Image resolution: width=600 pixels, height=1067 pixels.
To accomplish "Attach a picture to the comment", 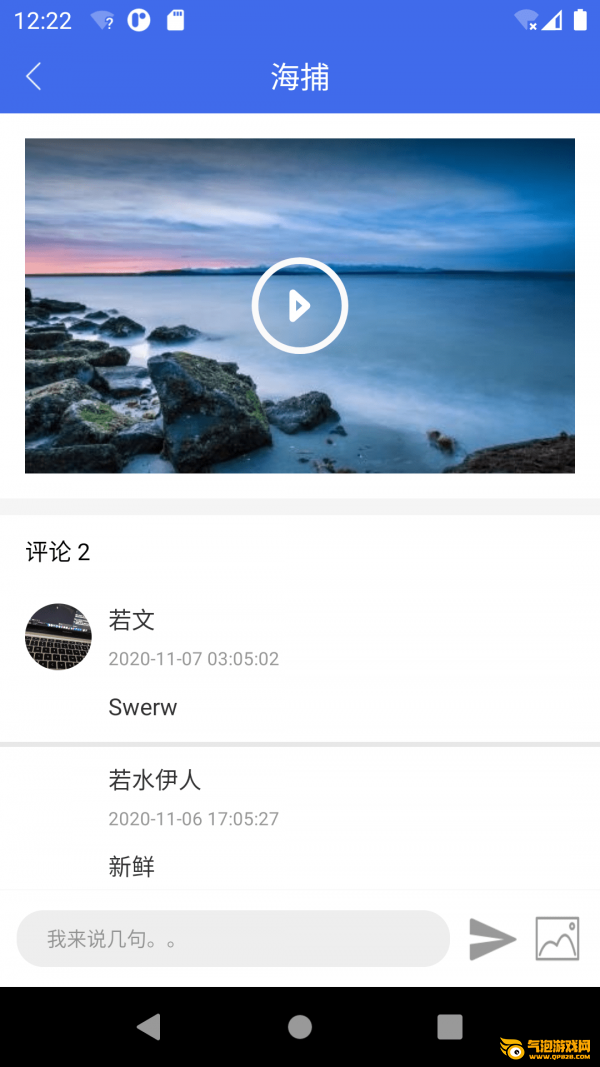I will [557, 939].
